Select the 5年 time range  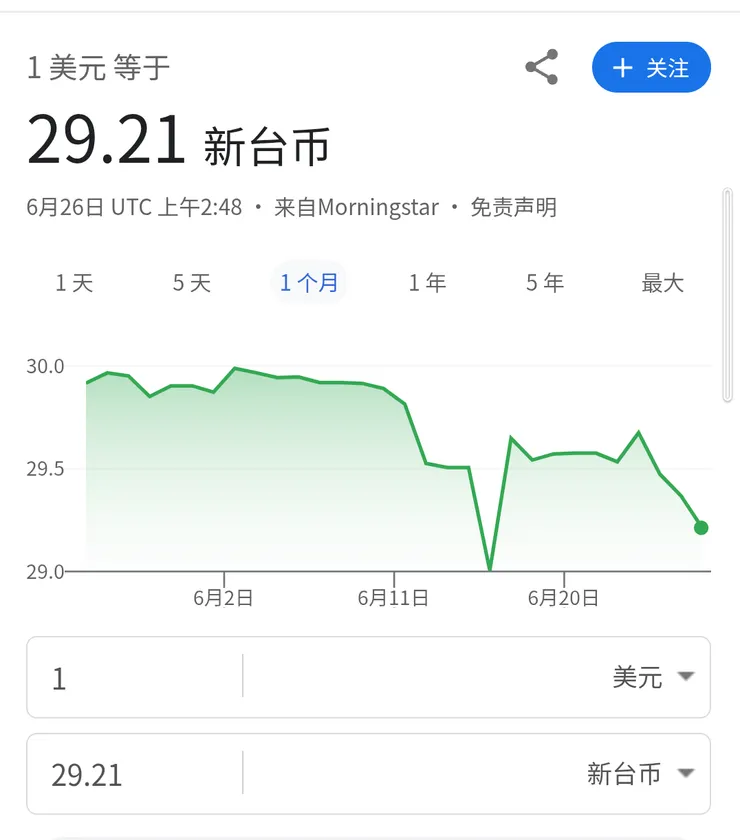point(543,283)
